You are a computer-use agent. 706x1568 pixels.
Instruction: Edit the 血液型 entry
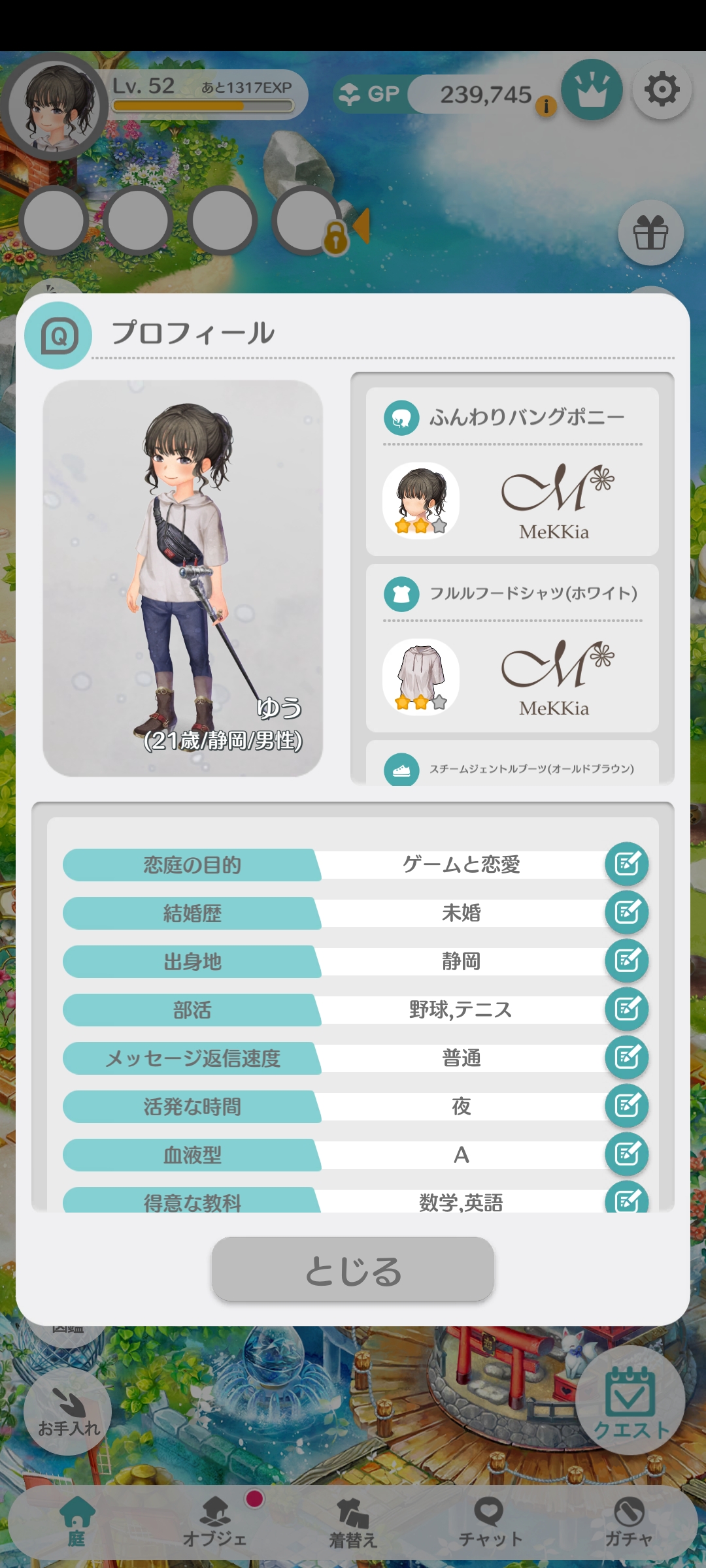(x=627, y=1154)
